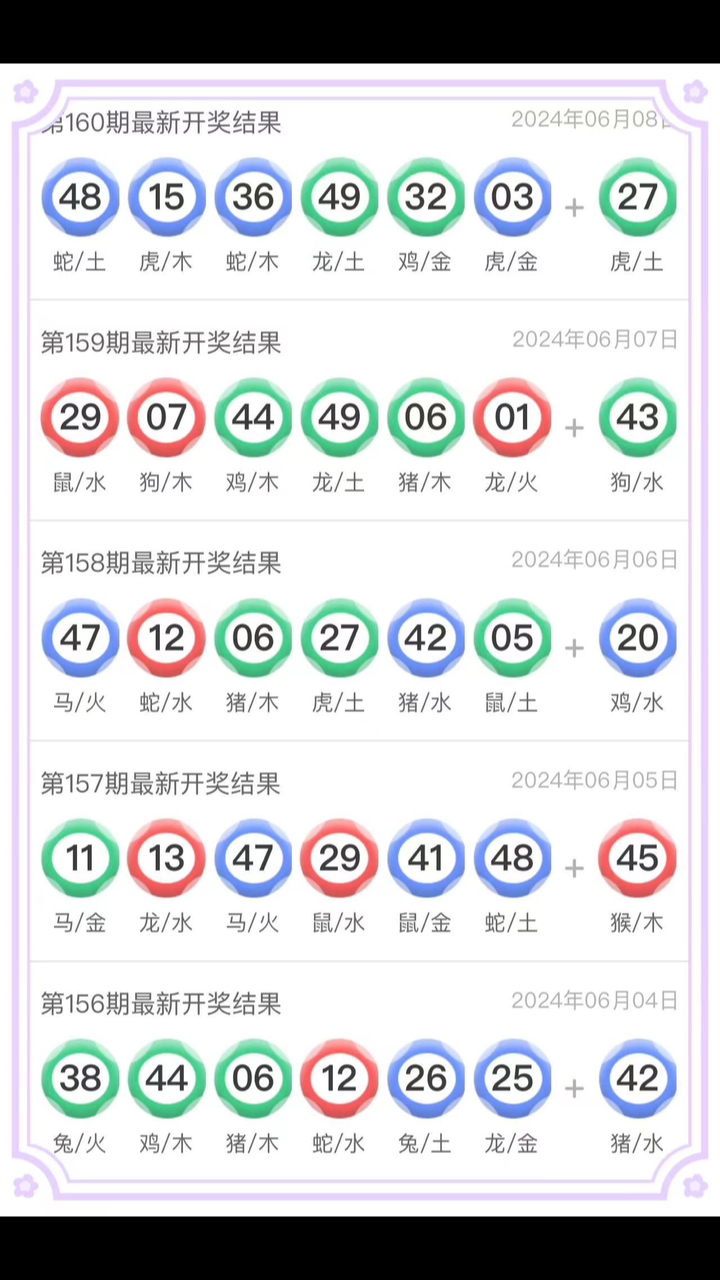
Task: Select ball 20 special number of period 158
Action: 637,638
